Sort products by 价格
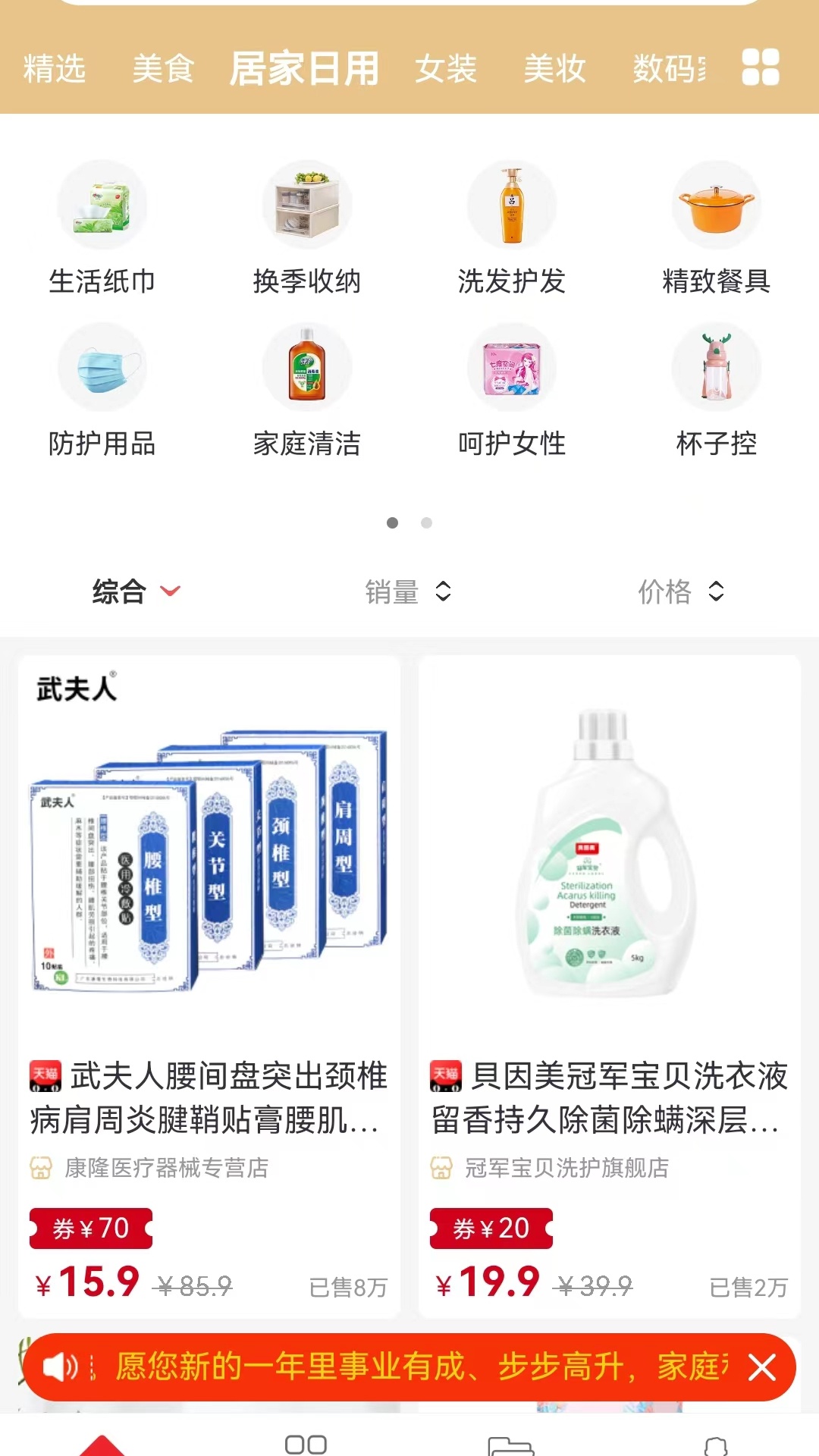The width and height of the screenshot is (819, 1456). click(681, 591)
